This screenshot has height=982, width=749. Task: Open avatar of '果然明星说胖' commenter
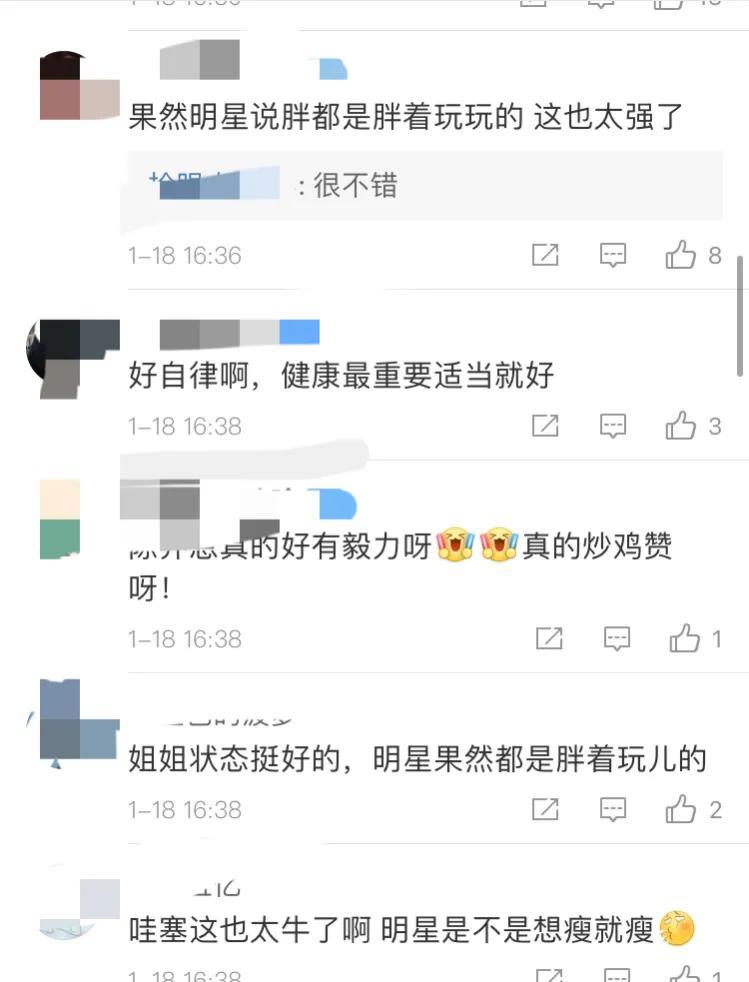coord(80,86)
